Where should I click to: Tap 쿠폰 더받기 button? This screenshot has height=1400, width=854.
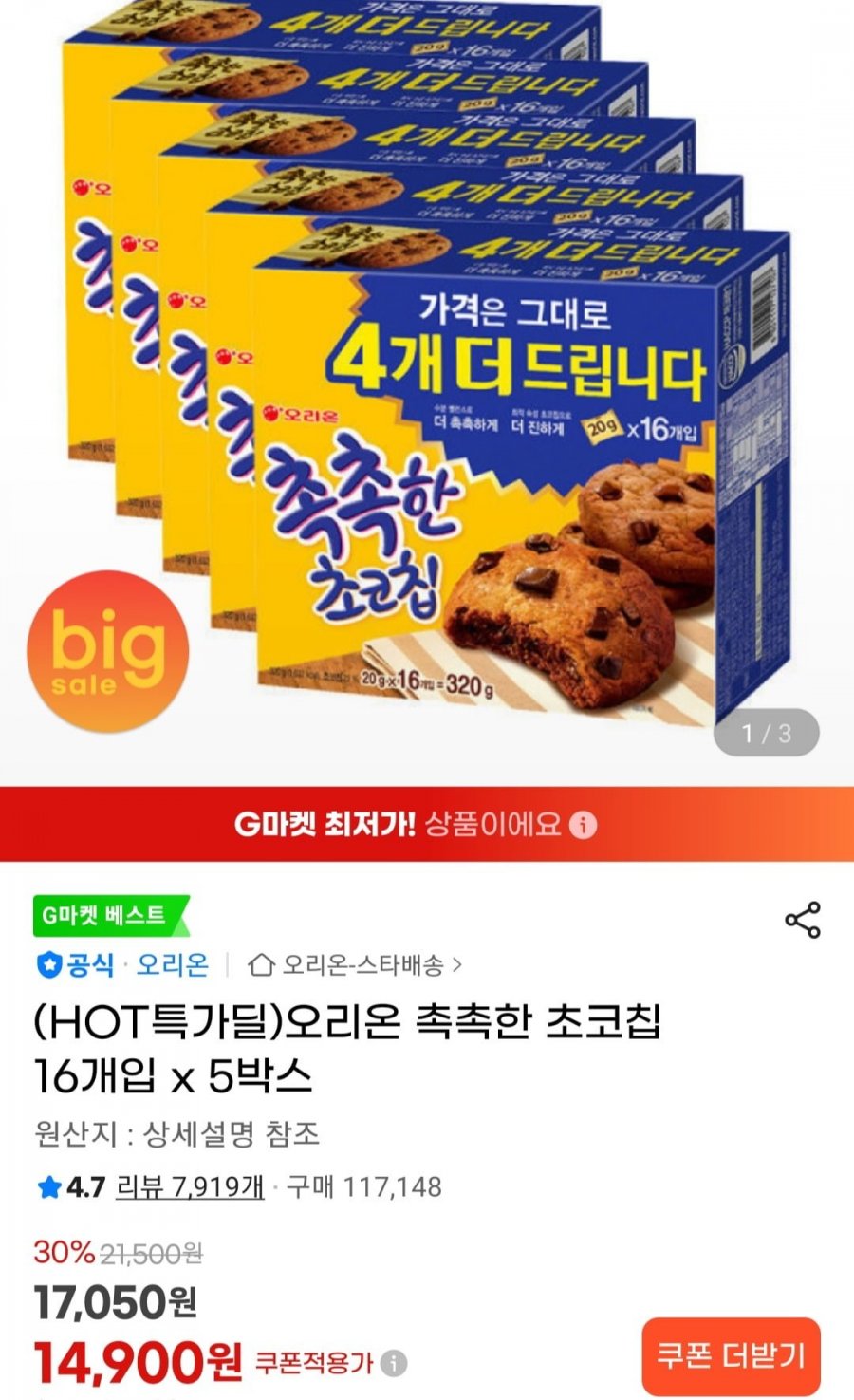tap(731, 1355)
